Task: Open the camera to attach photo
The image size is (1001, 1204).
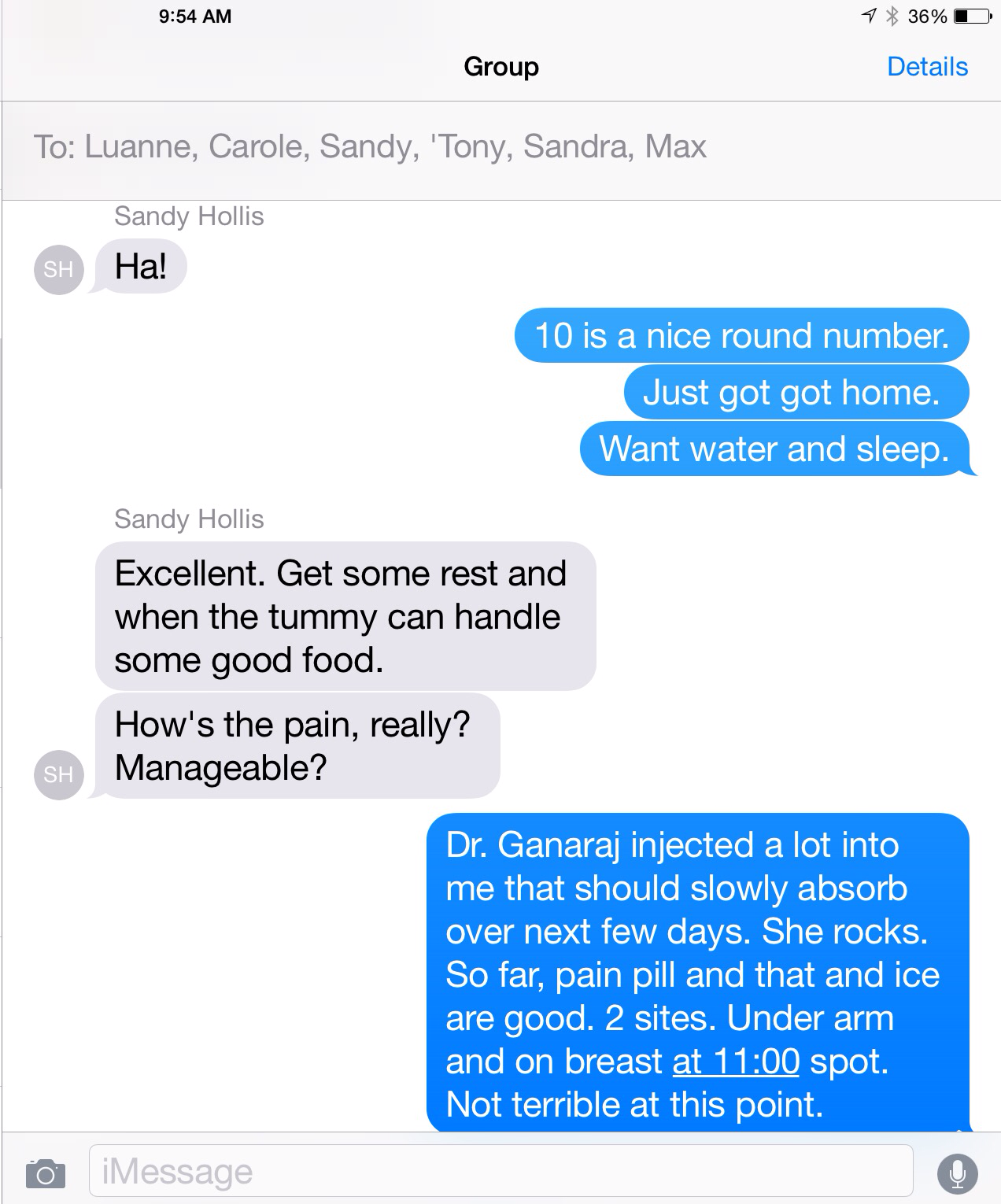Action: point(46,1173)
